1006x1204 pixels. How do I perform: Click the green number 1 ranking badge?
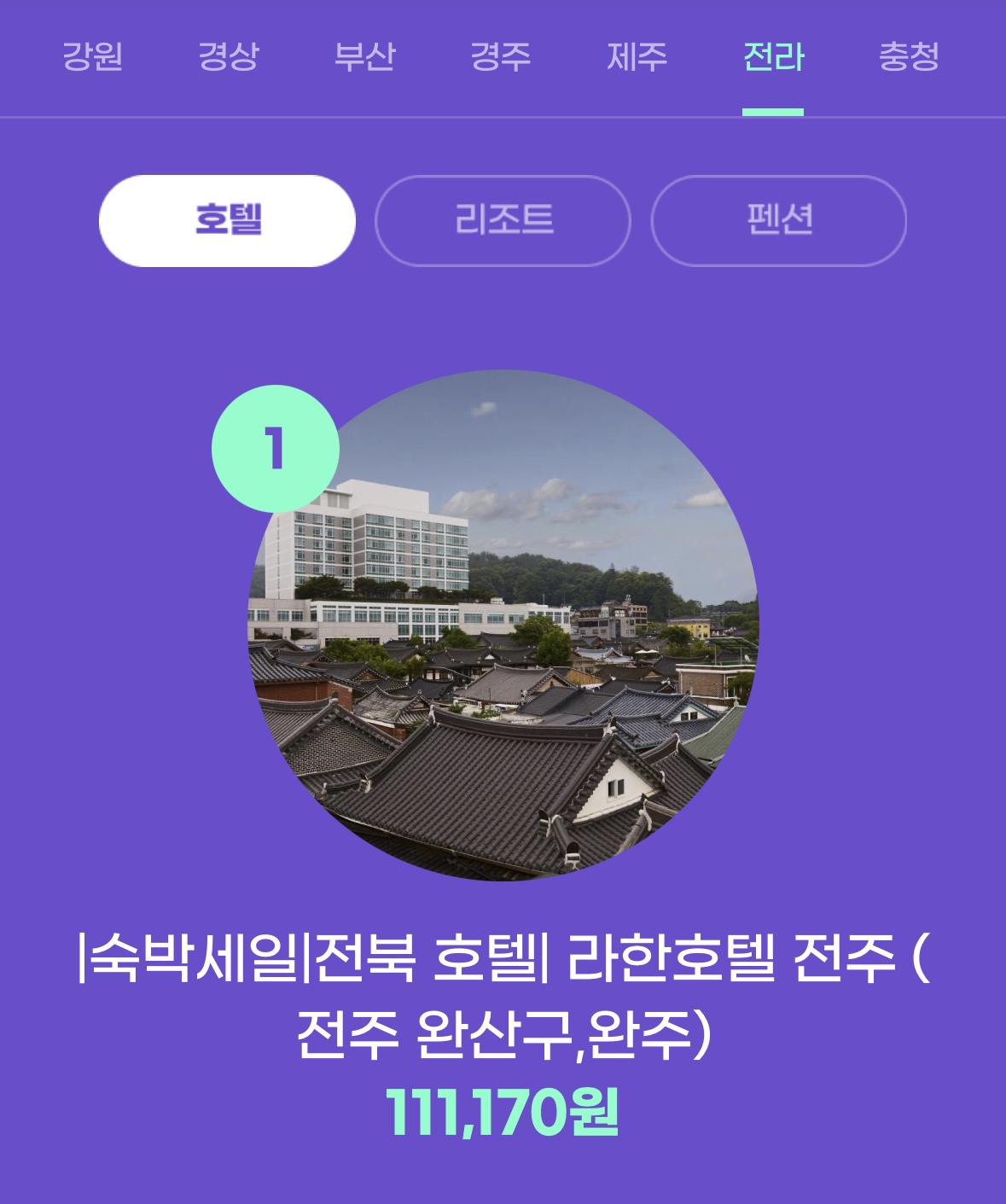tap(275, 445)
